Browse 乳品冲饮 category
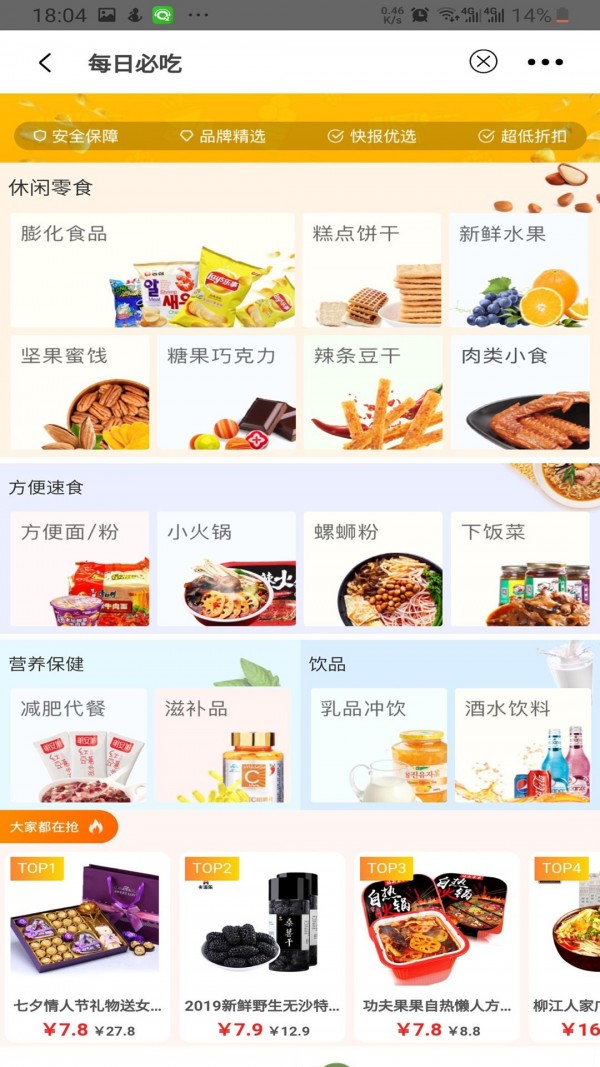Screen dimensions: 600x1067 pos(378,745)
